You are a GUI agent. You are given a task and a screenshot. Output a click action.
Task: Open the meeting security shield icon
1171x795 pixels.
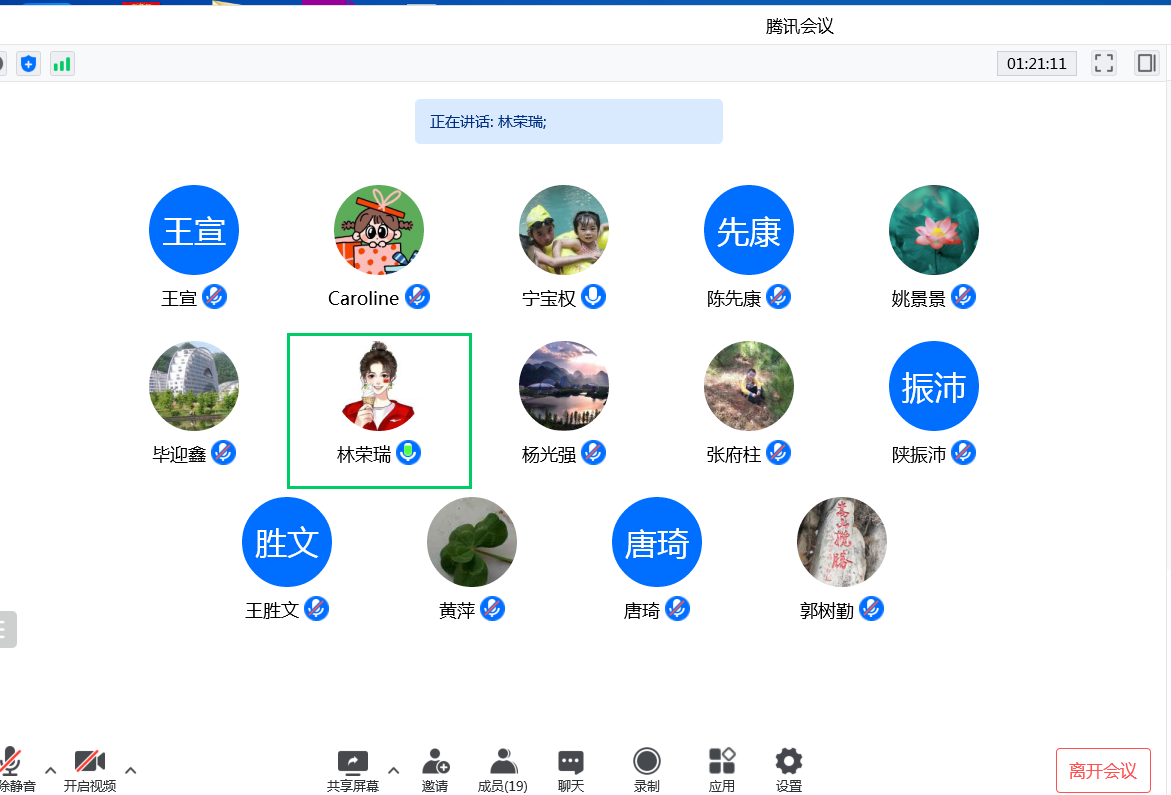(28, 64)
